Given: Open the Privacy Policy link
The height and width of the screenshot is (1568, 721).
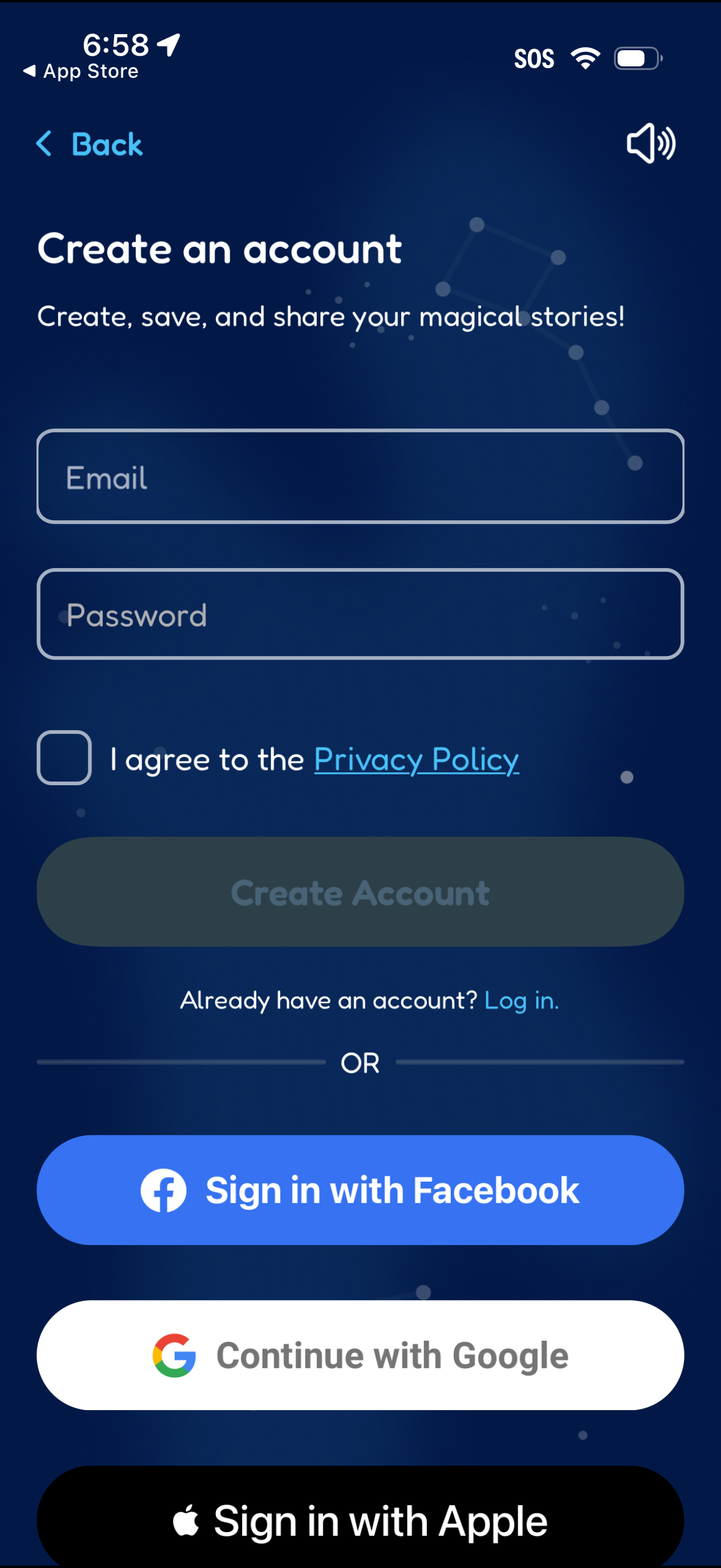Looking at the screenshot, I should click(x=416, y=758).
